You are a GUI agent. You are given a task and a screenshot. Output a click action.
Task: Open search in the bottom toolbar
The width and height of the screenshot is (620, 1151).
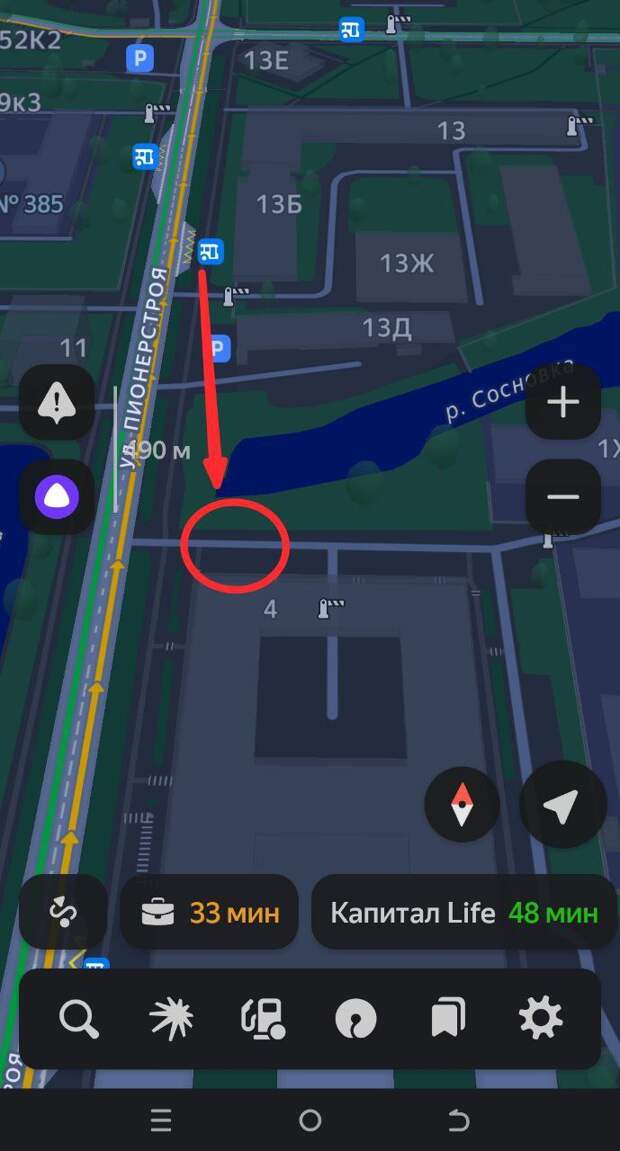click(x=79, y=1019)
